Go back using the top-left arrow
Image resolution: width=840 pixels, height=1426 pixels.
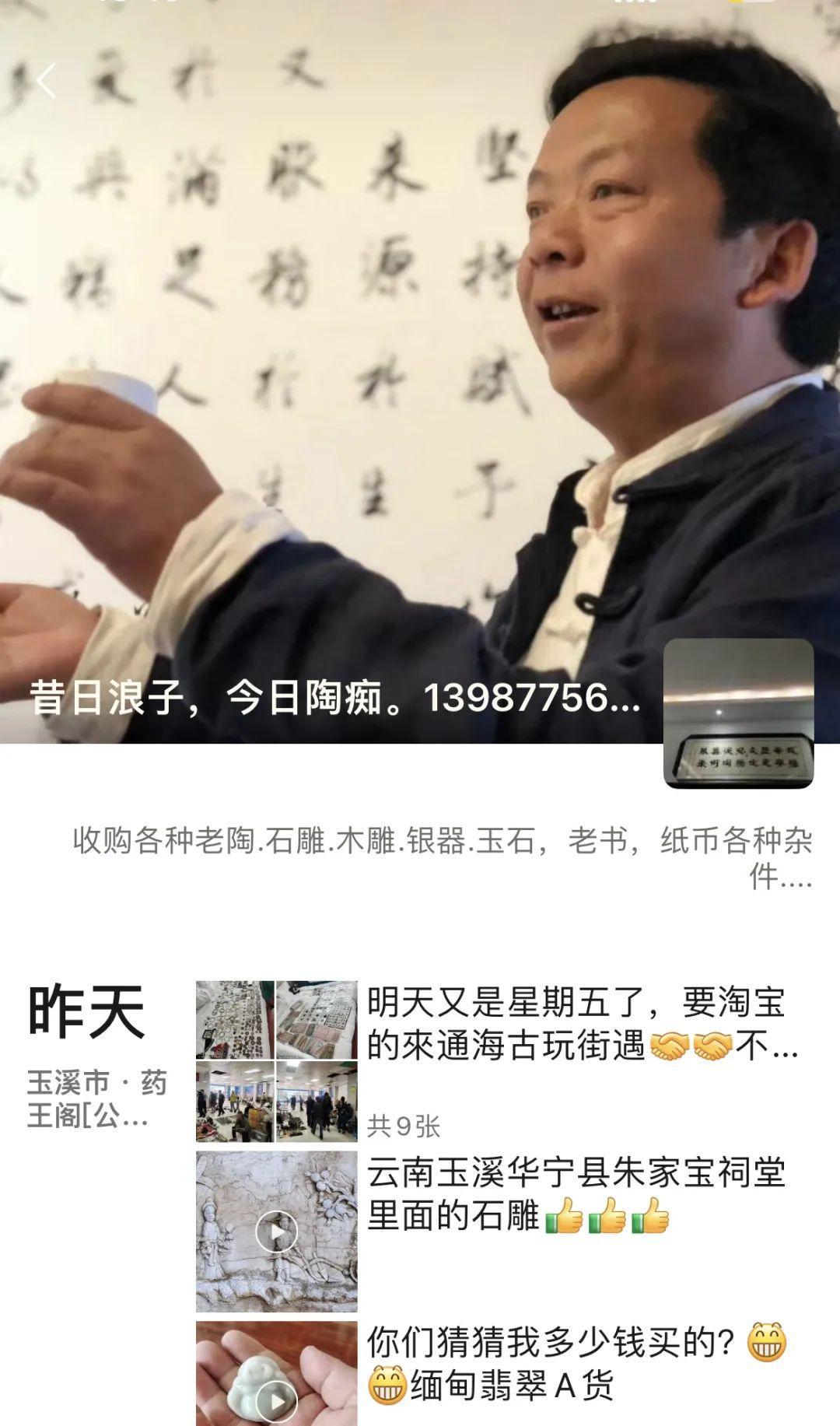(x=46, y=81)
